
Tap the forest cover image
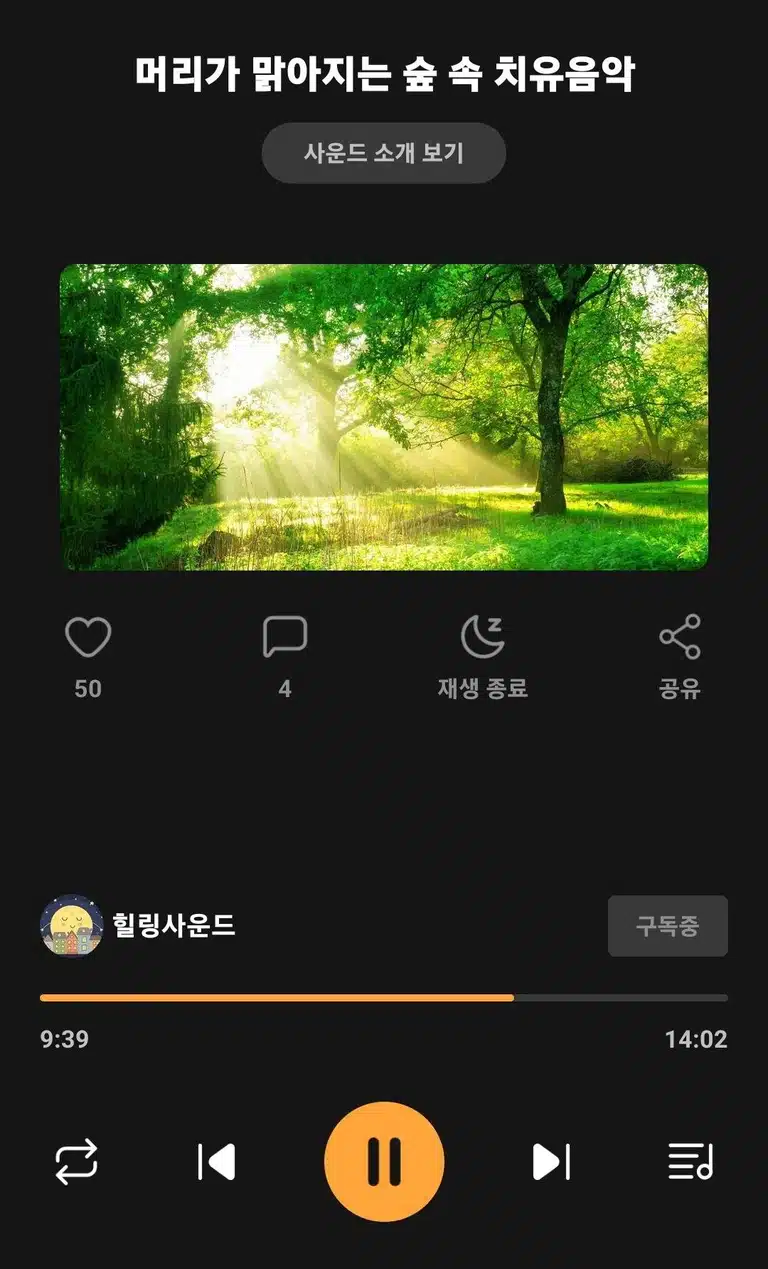pos(384,417)
